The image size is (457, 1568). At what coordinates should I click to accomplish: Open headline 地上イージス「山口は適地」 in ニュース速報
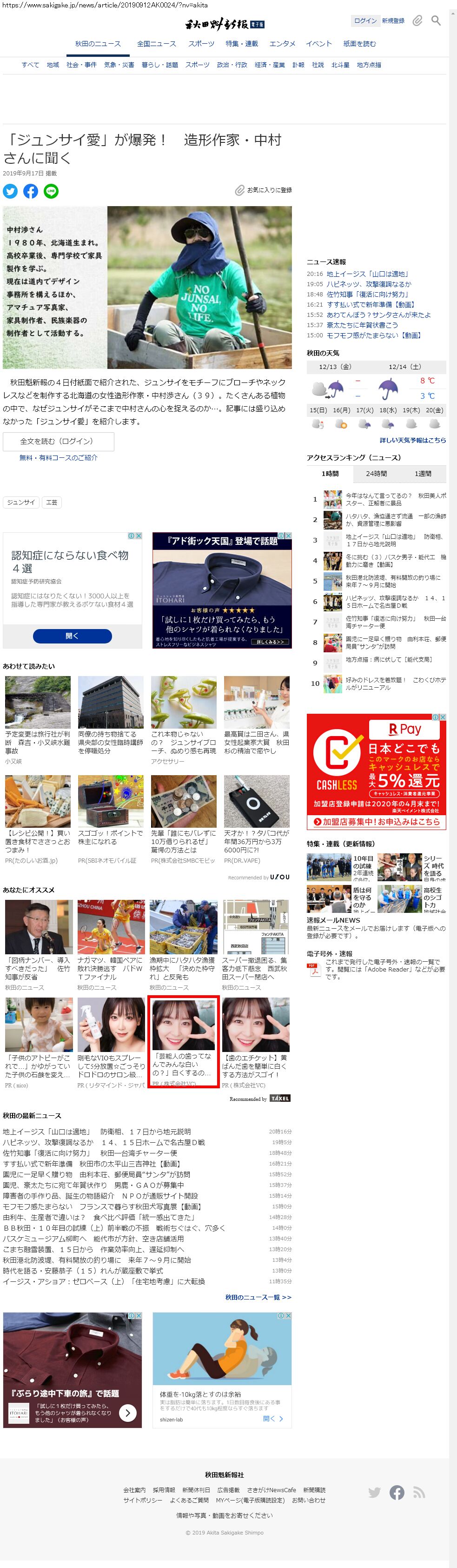367,274
